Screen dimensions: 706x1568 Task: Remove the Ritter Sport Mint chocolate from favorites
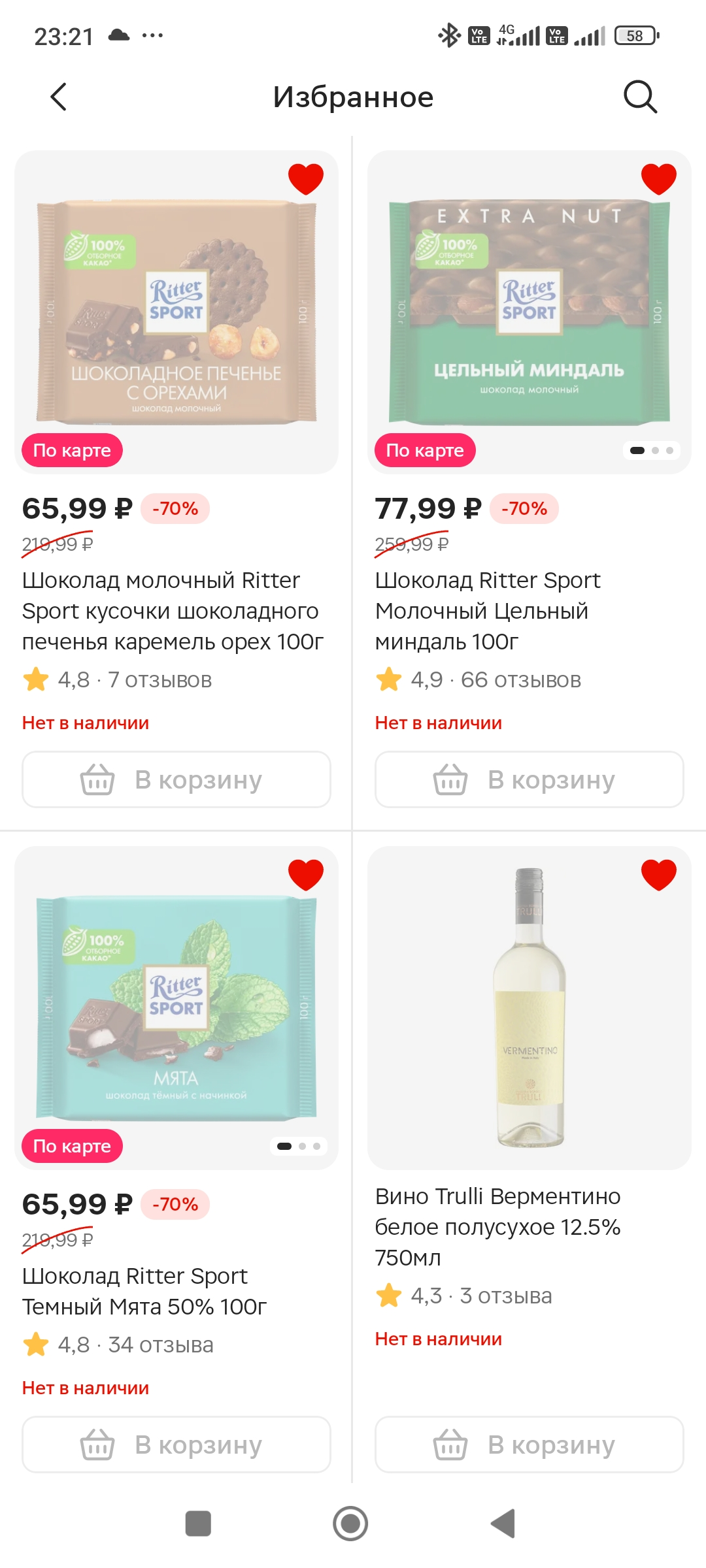tap(306, 874)
